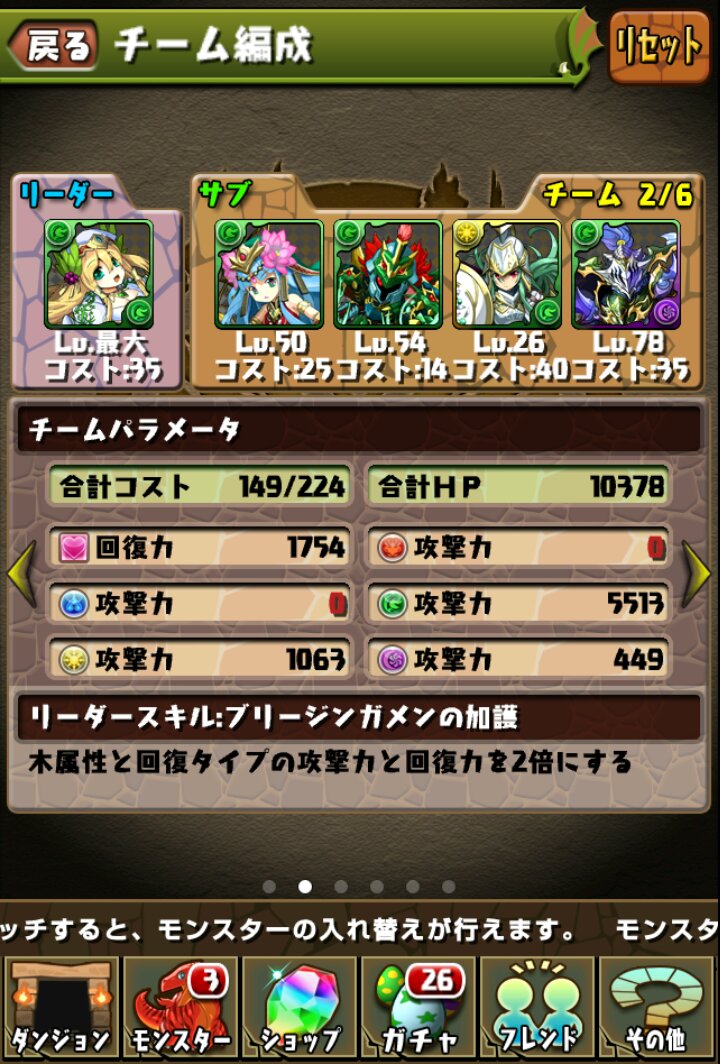Tap the 戻る back button
This screenshot has width=720, height=1064.
[x=55, y=46]
